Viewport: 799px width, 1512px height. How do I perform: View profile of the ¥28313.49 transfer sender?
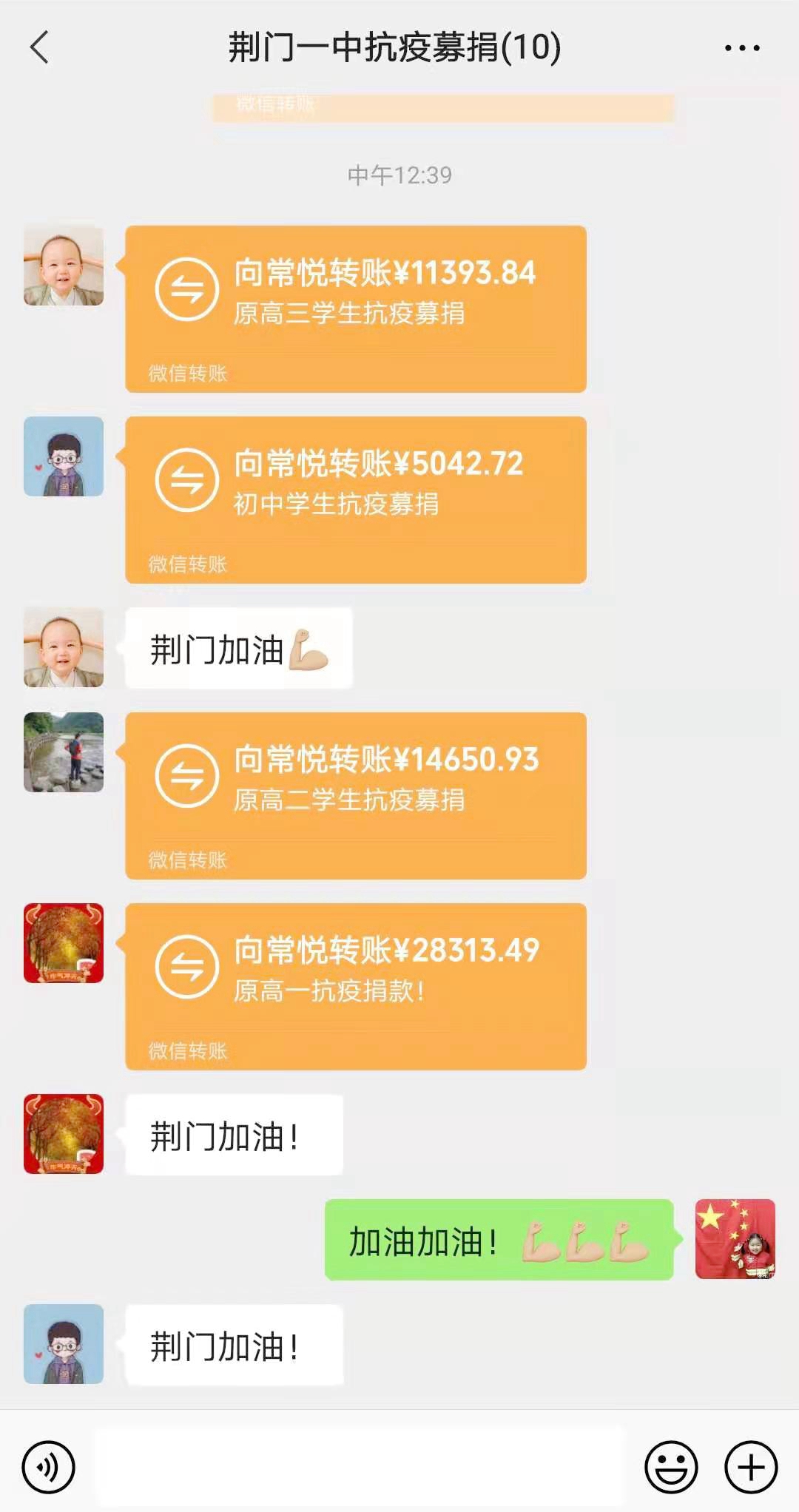coord(64,943)
